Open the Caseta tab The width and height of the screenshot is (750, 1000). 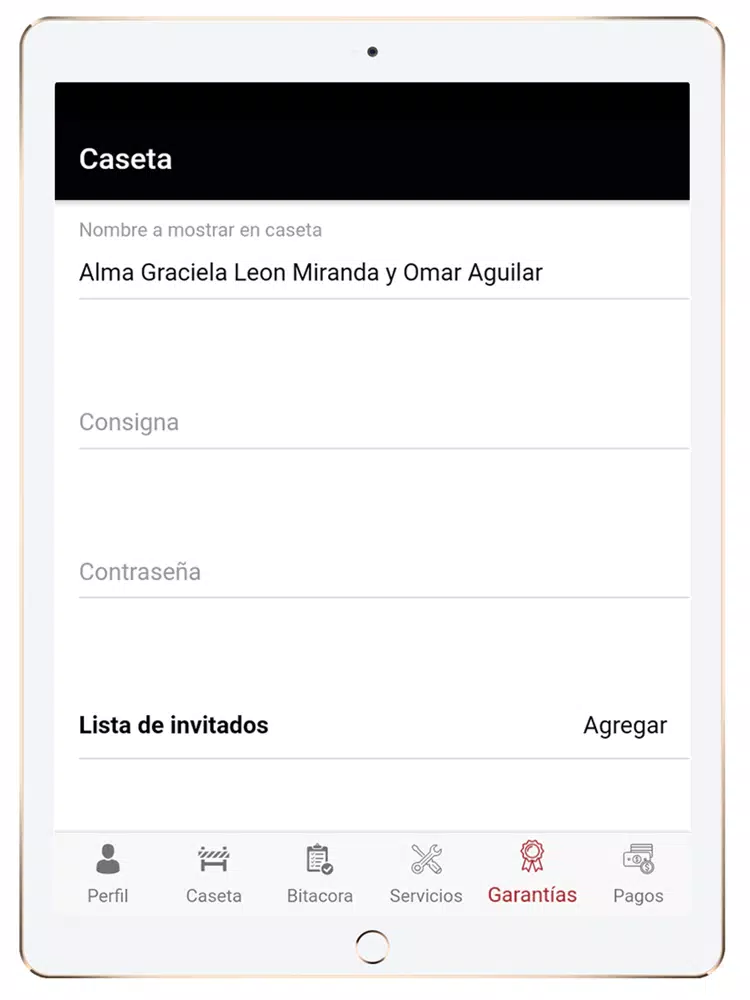214,873
